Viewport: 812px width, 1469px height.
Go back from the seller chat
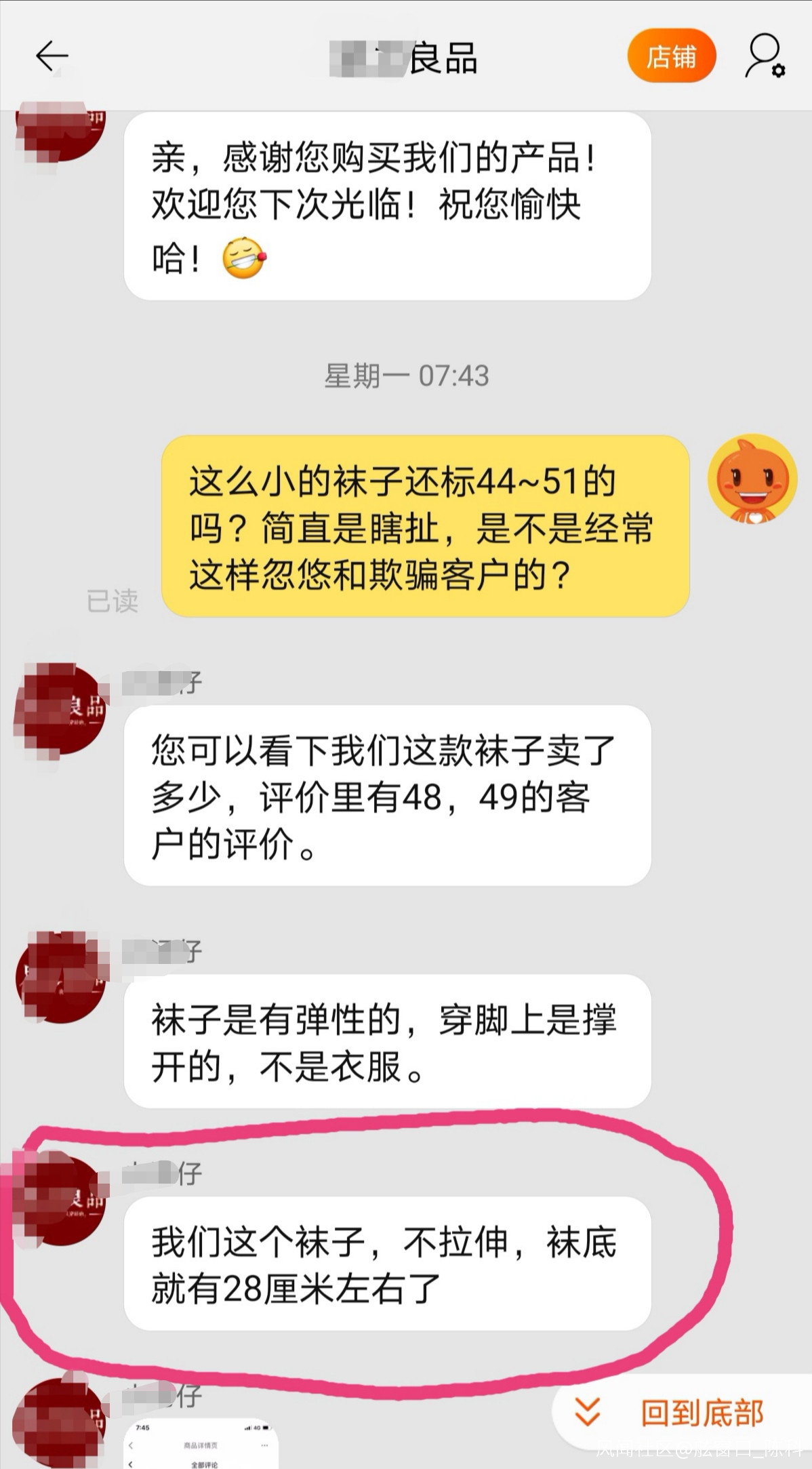tap(52, 56)
